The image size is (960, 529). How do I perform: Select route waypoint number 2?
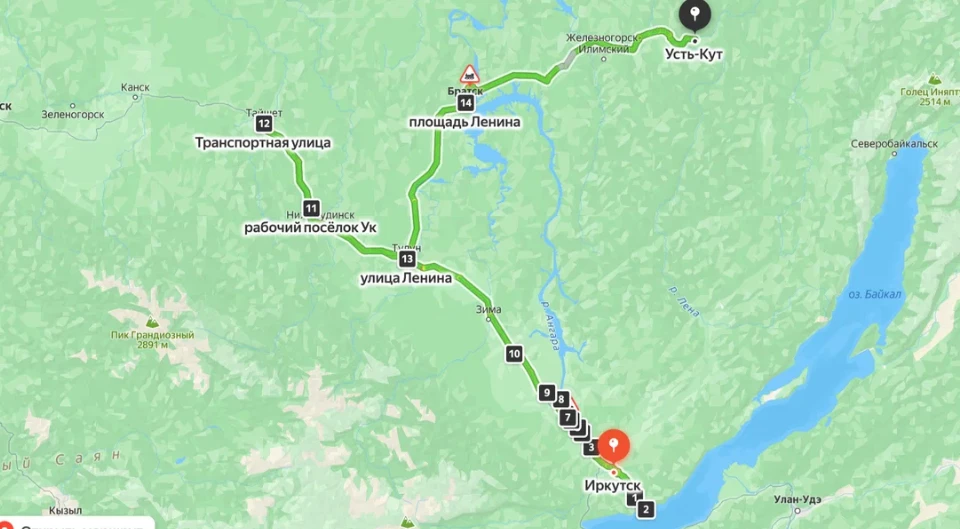click(x=646, y=509)
